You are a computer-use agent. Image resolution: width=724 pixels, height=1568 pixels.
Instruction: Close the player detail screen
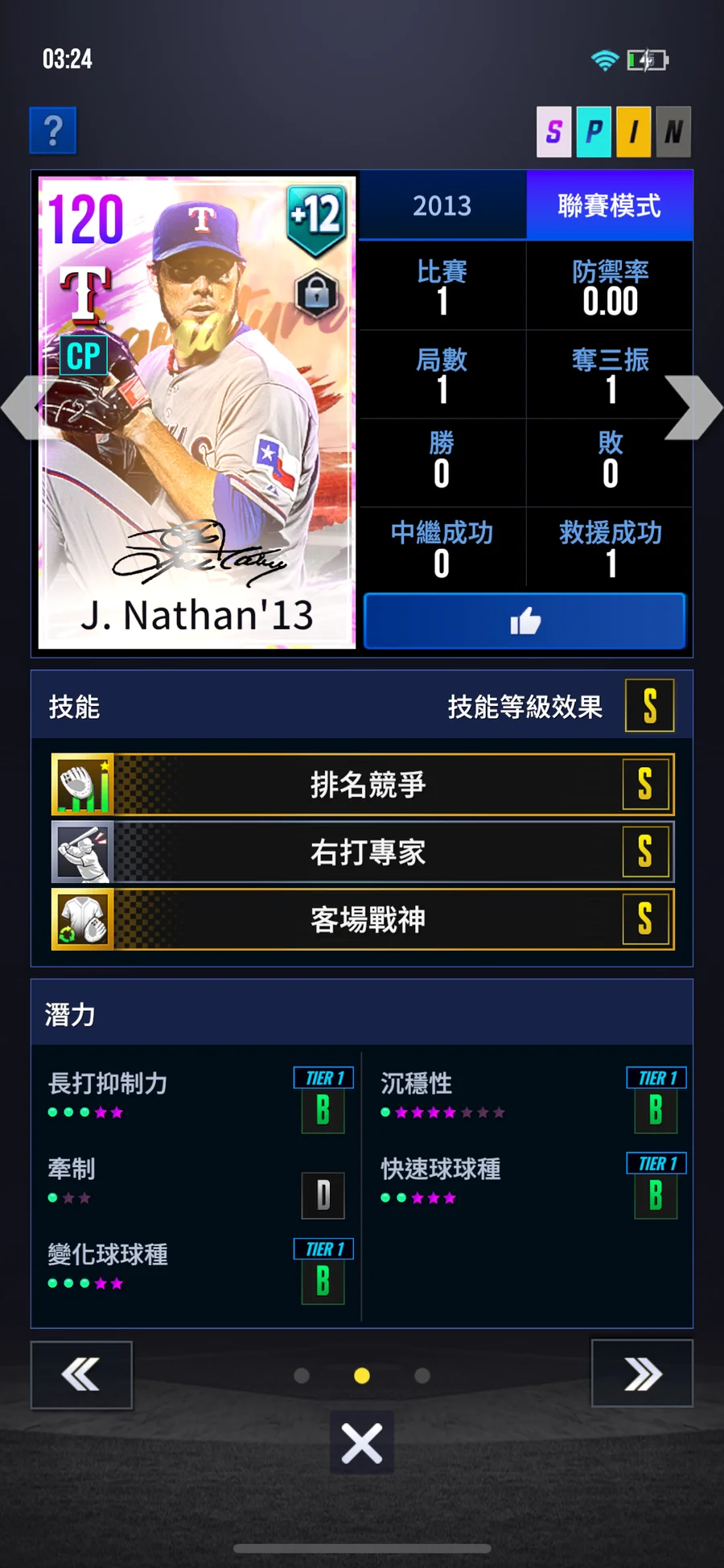point(362,1443)
